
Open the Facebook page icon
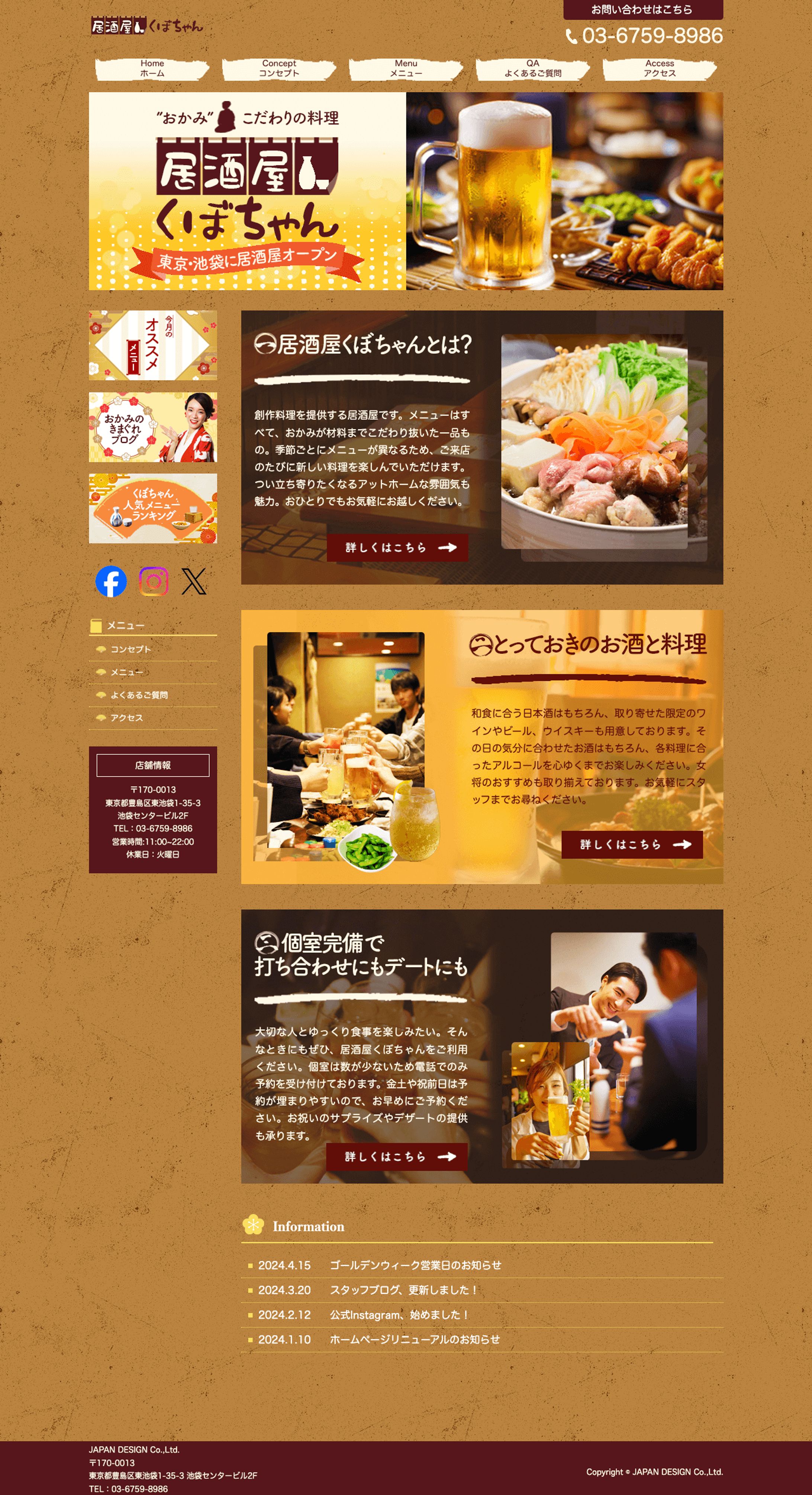(111, 581)
